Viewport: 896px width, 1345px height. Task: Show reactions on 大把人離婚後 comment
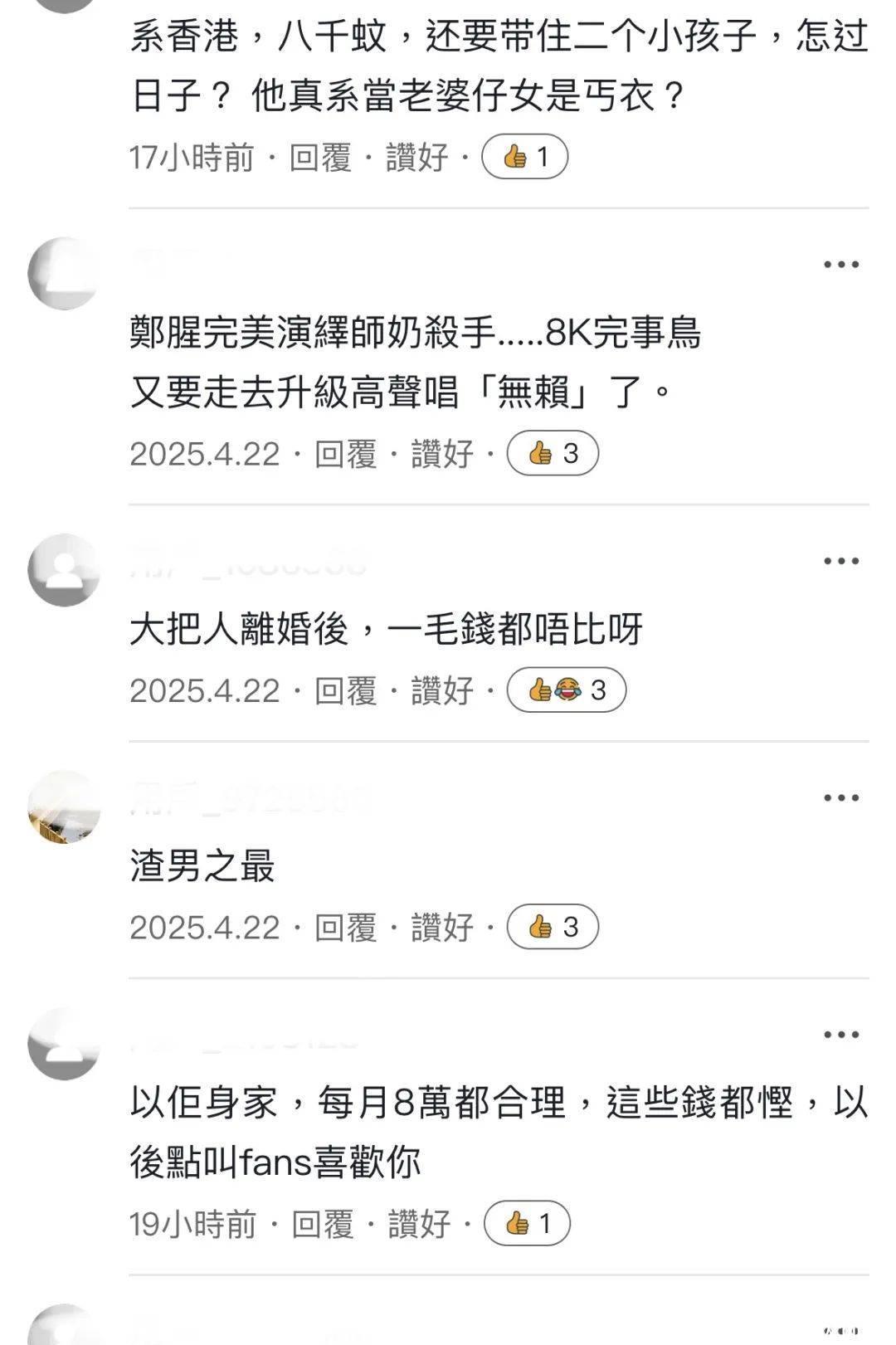[567, 690]
